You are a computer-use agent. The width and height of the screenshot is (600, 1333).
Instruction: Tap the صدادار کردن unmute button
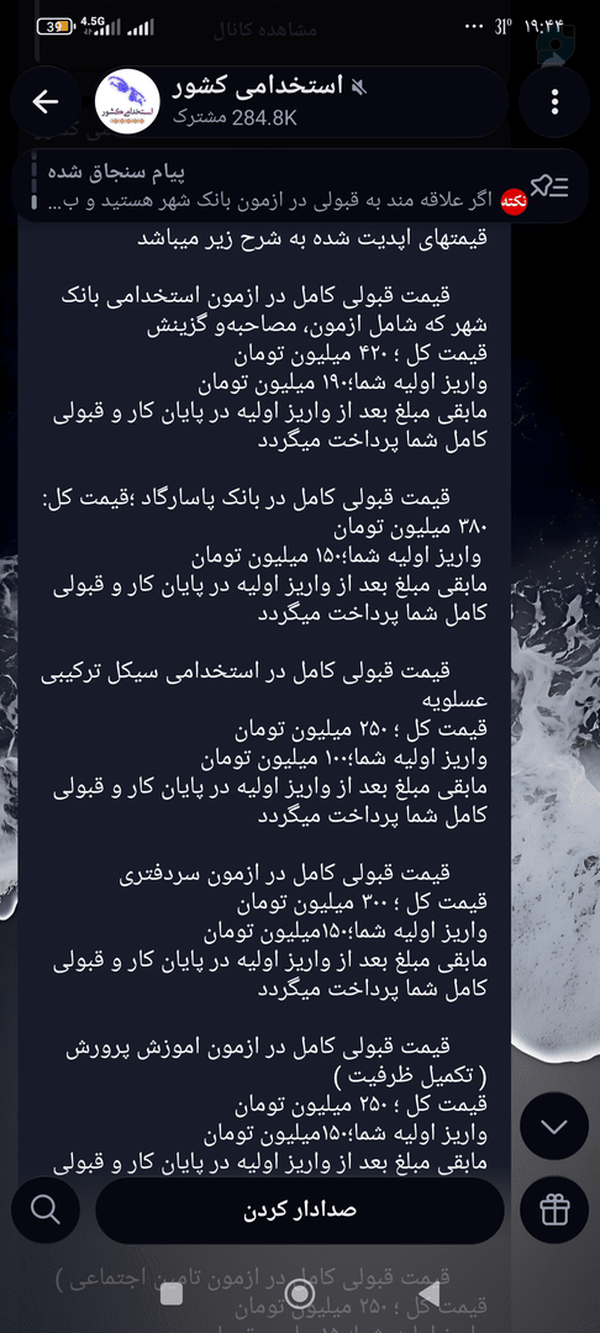[x=300, y=1210]
